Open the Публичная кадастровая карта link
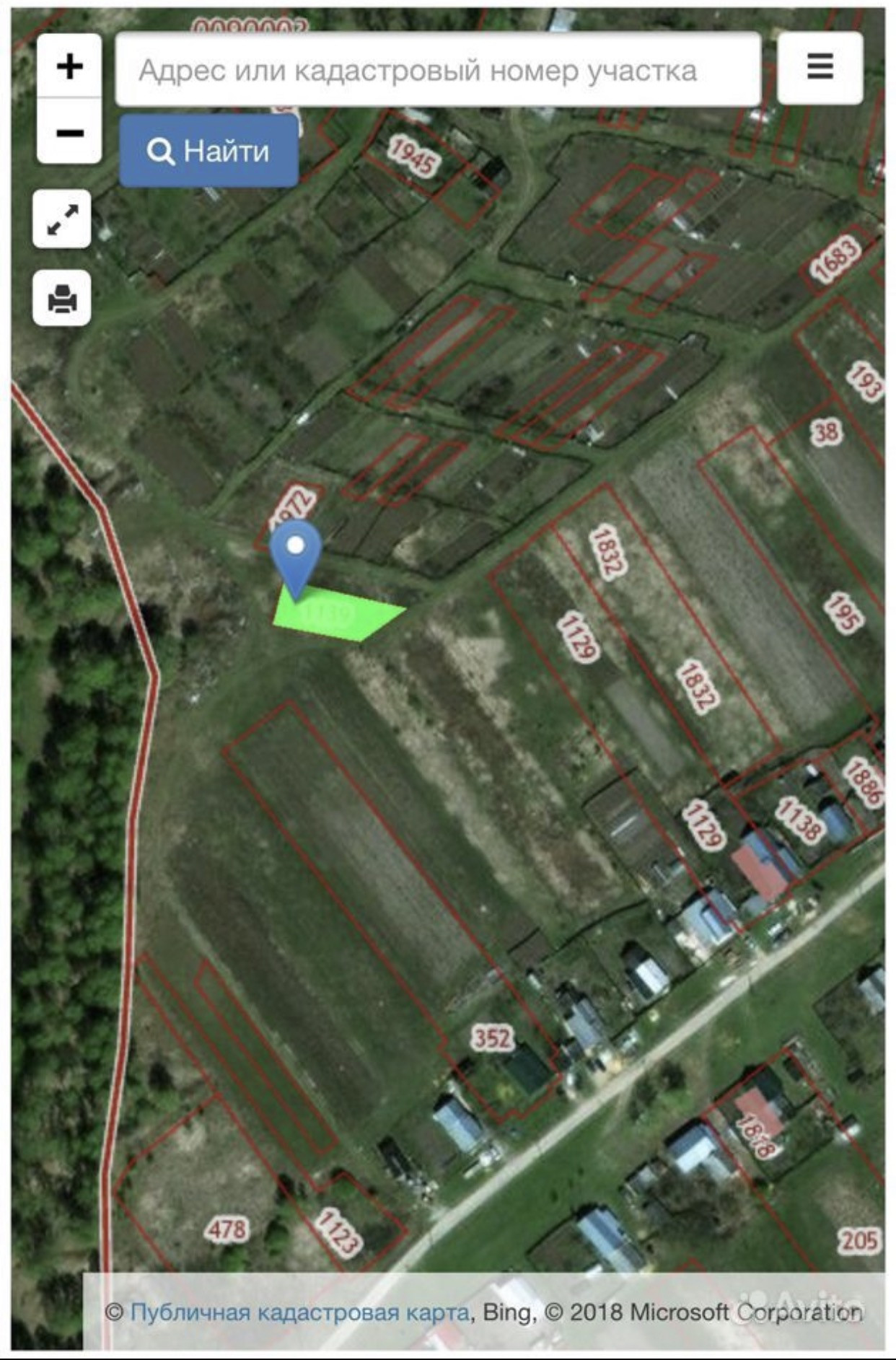Image resolution: width=896 pixels, height=1360 pixels. tap(299, 1312)
